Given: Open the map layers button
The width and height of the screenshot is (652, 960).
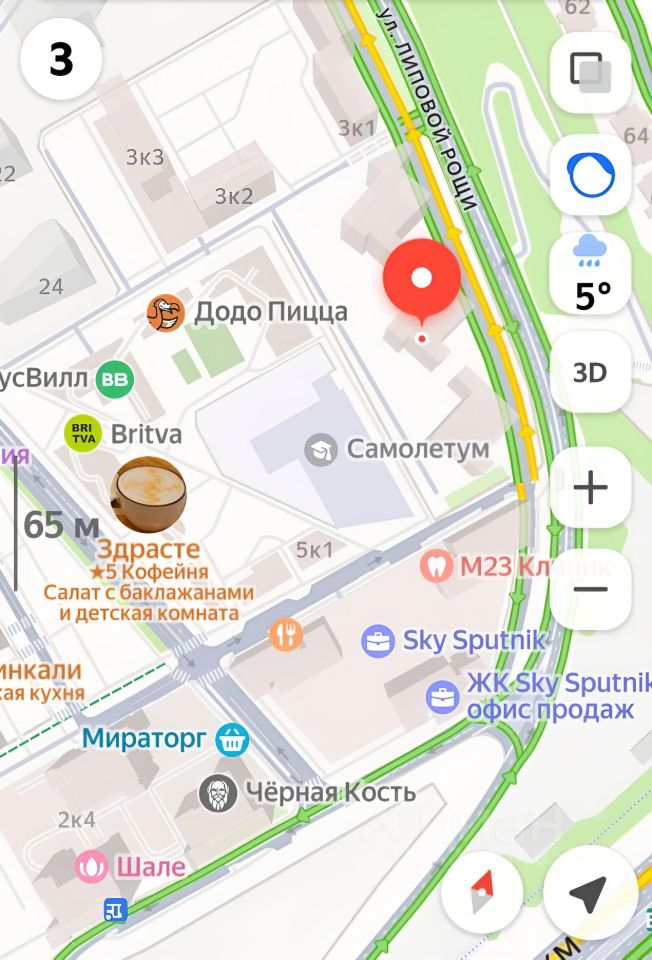Looking at the screenshot, I should tap(590, 73).
